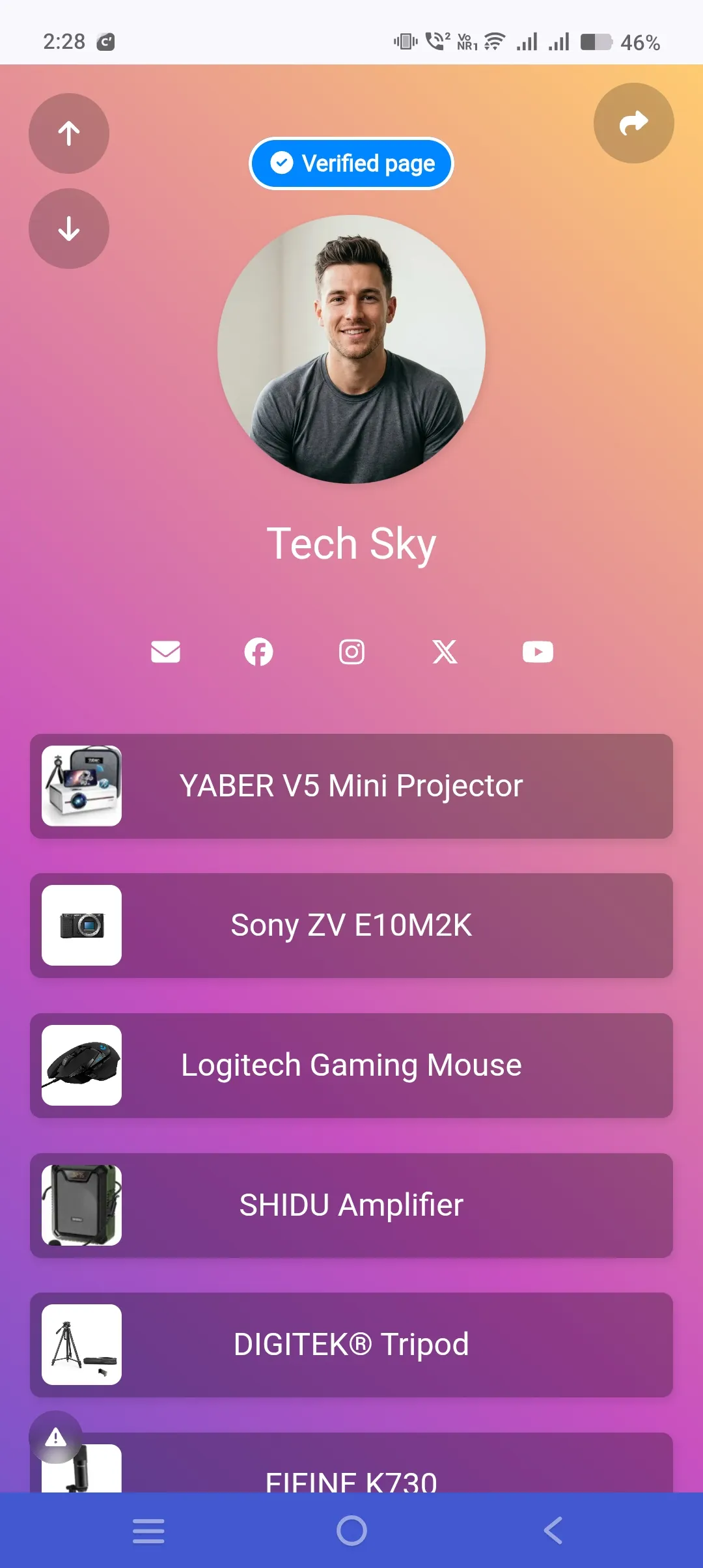Tap the down arrow button
The height and width of the screenshot is (1568, 703).
[x=69, y=229]
